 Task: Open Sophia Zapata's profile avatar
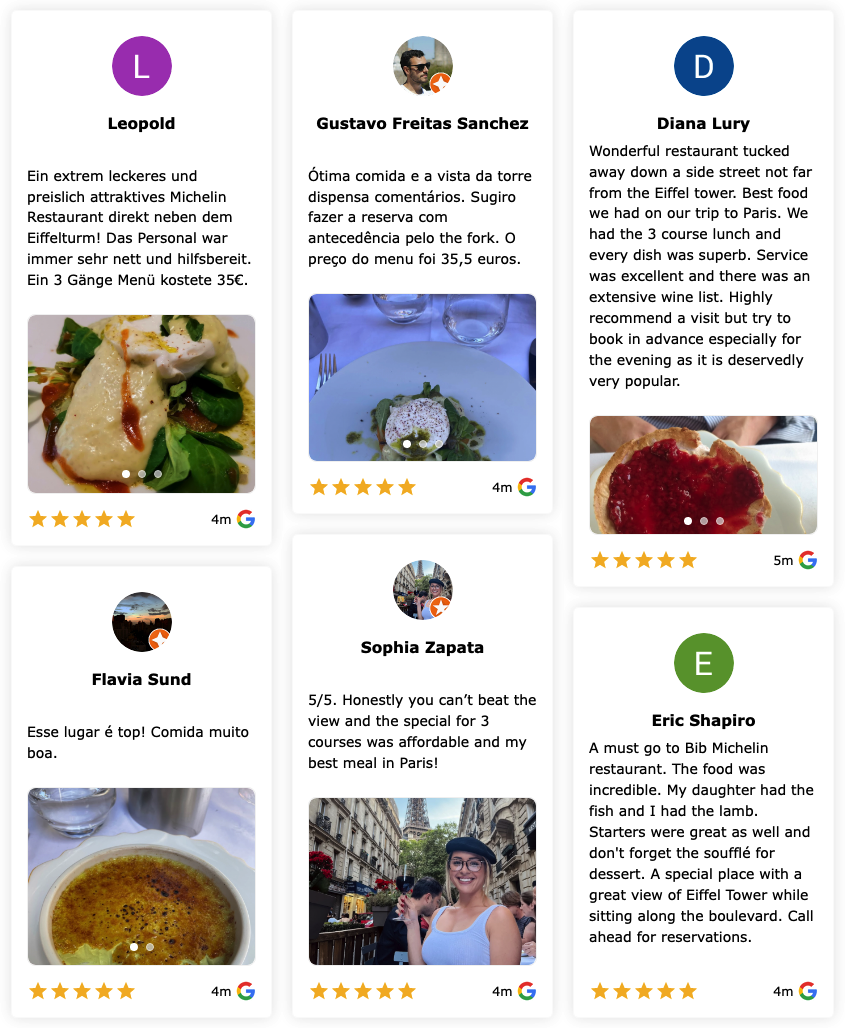(x=422, y=590)
